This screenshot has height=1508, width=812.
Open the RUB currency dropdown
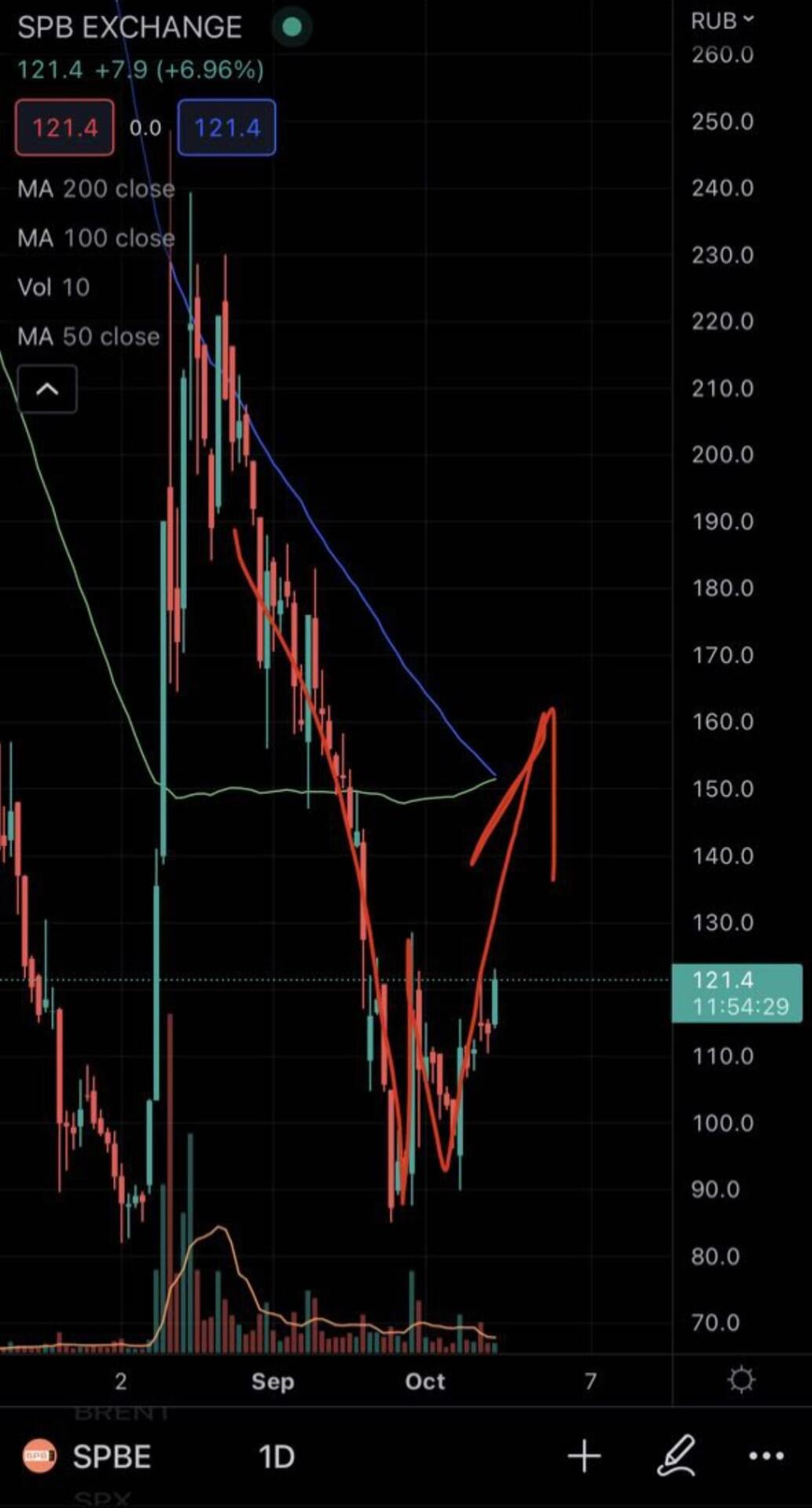(x=722, y=20)
